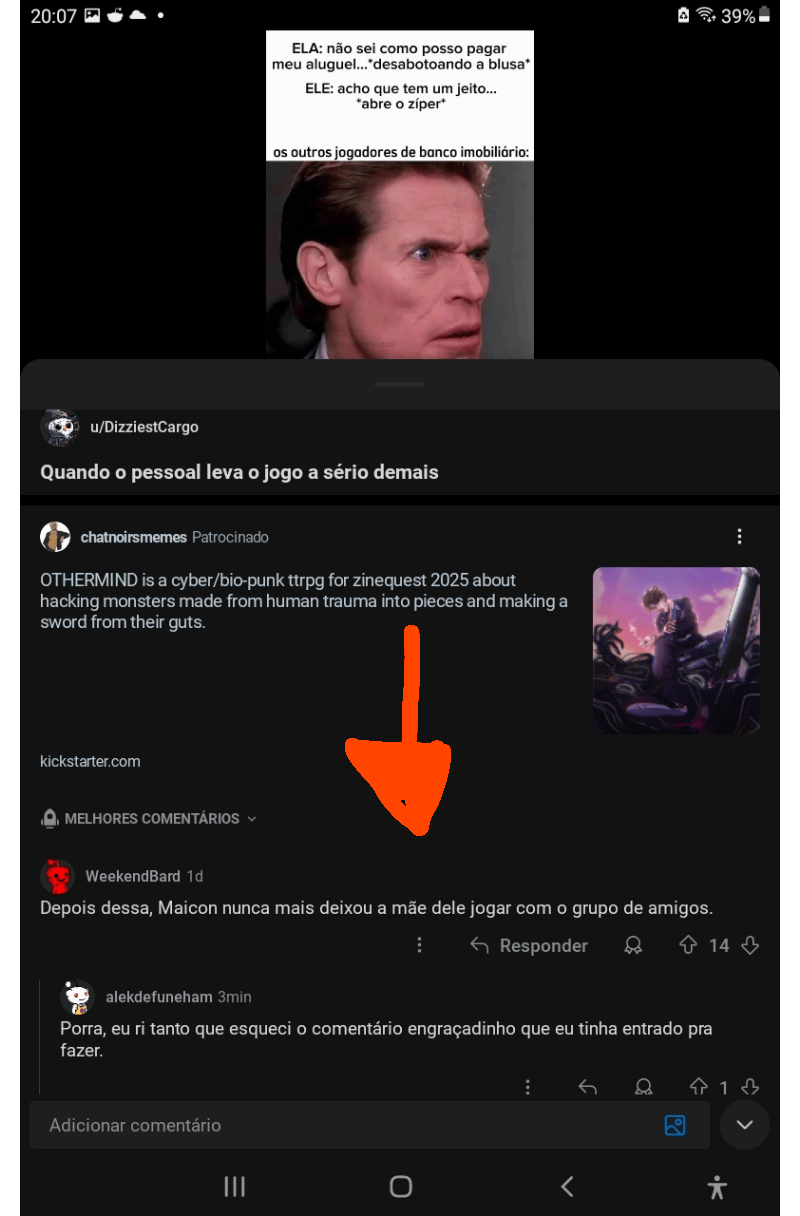Tap the Adicionar comentário field

click(x=340, y=1125)
